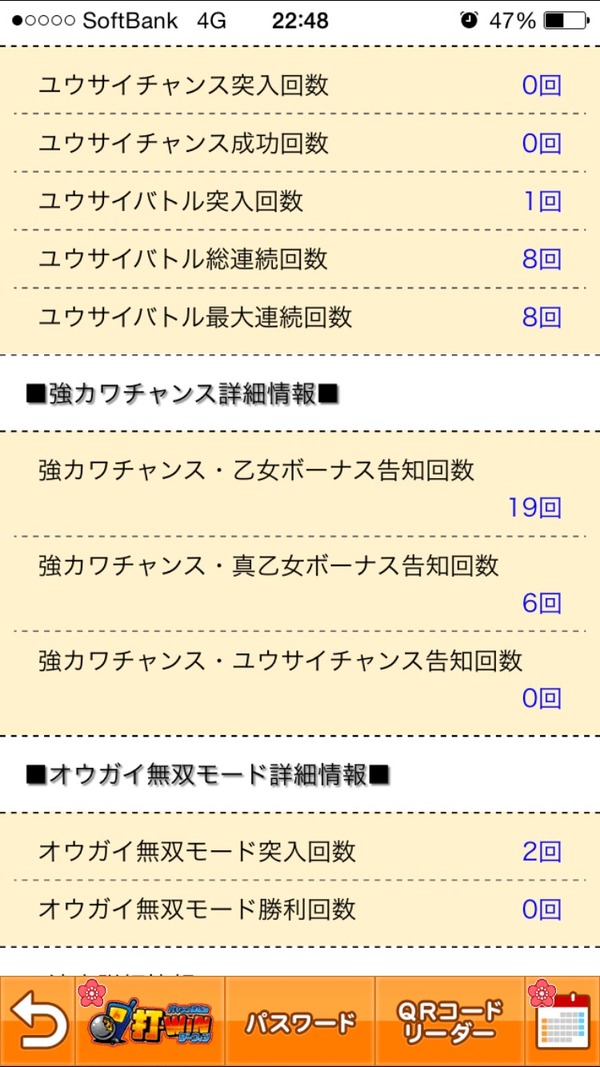The width and height of the screenshot is (600, 1067).
Task: Open the パスワード menu
Action: pyautogui.click(x=299, y=1021)
